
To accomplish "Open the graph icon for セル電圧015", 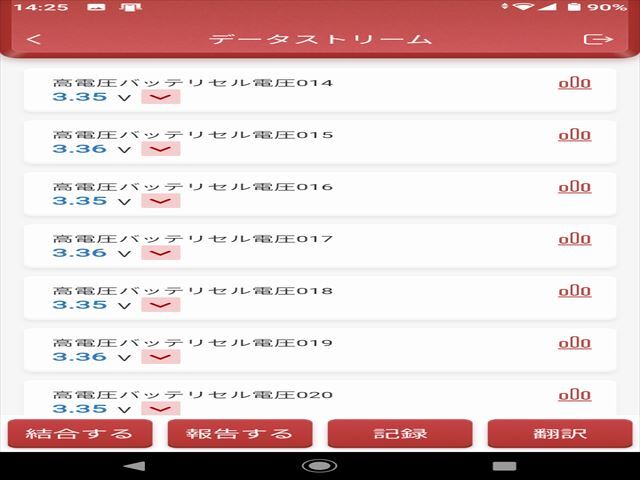I will point(574,135).
